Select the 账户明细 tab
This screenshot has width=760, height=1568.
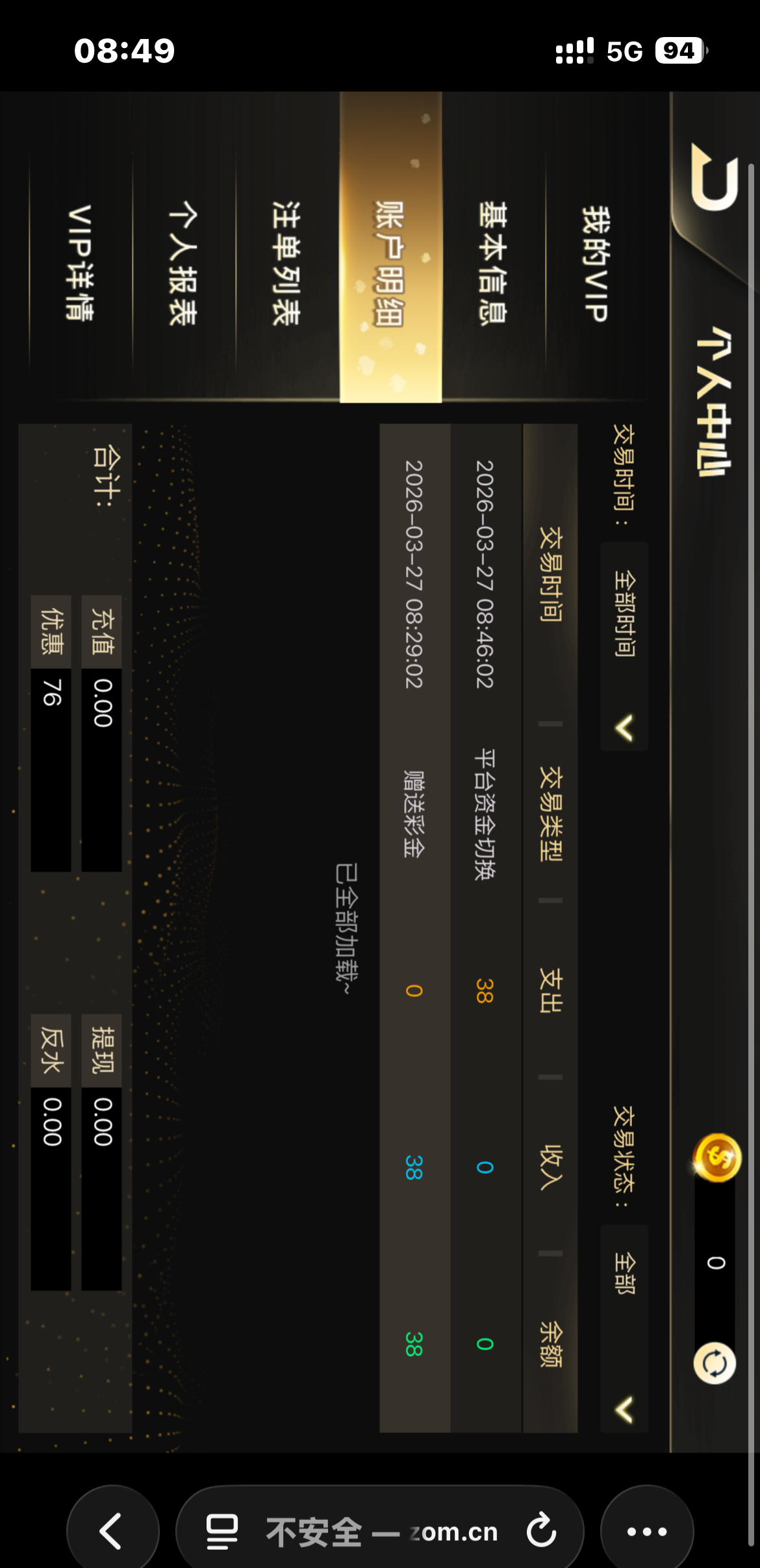click(390, 262)
